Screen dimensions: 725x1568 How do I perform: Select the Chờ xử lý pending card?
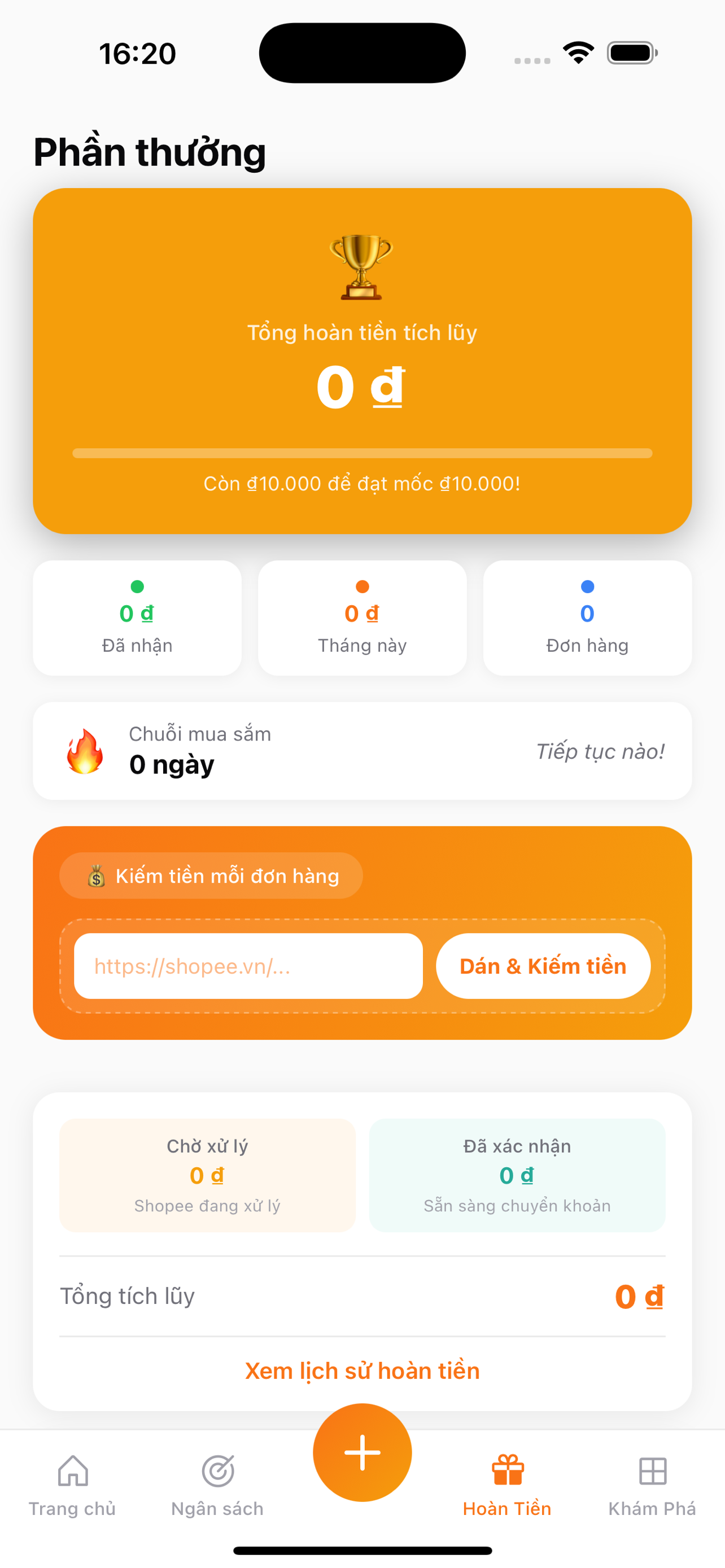pos(207,1175)
